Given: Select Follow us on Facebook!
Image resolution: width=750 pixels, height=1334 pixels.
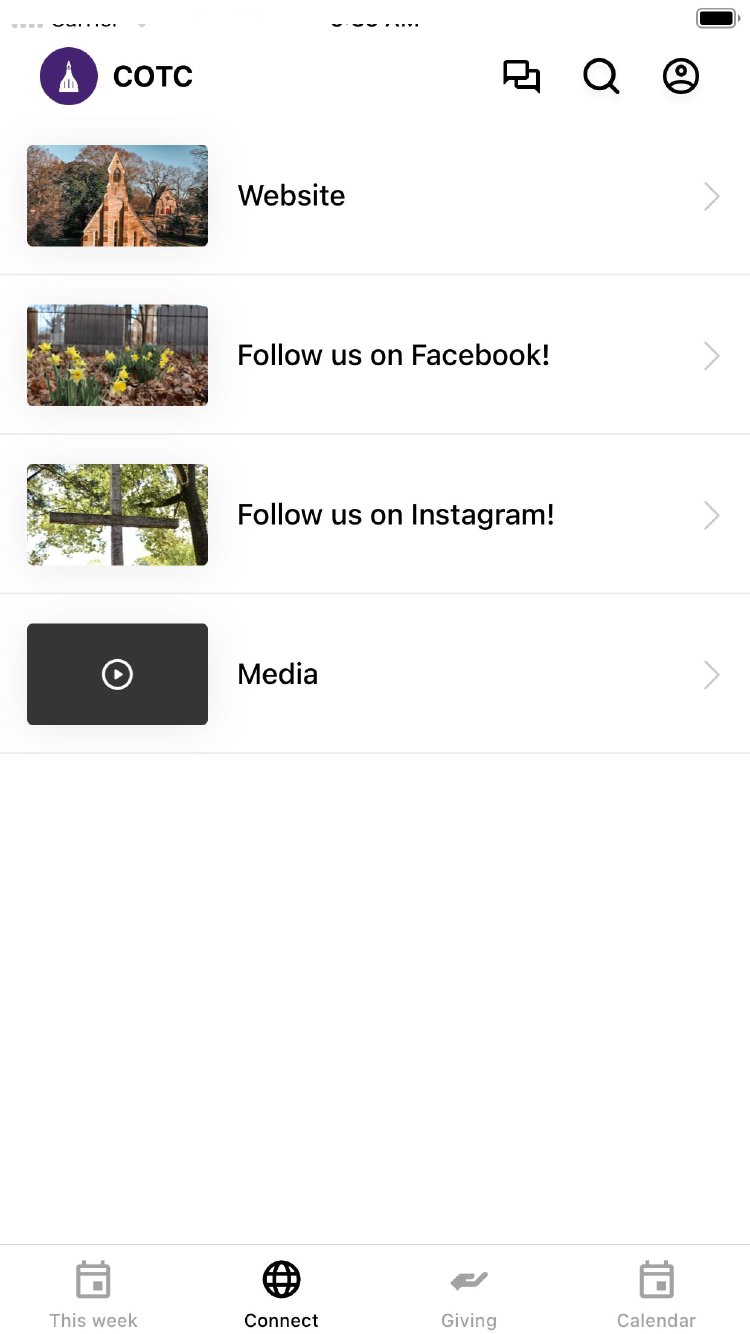Looking at the screenshot, I should click(375, 355).
